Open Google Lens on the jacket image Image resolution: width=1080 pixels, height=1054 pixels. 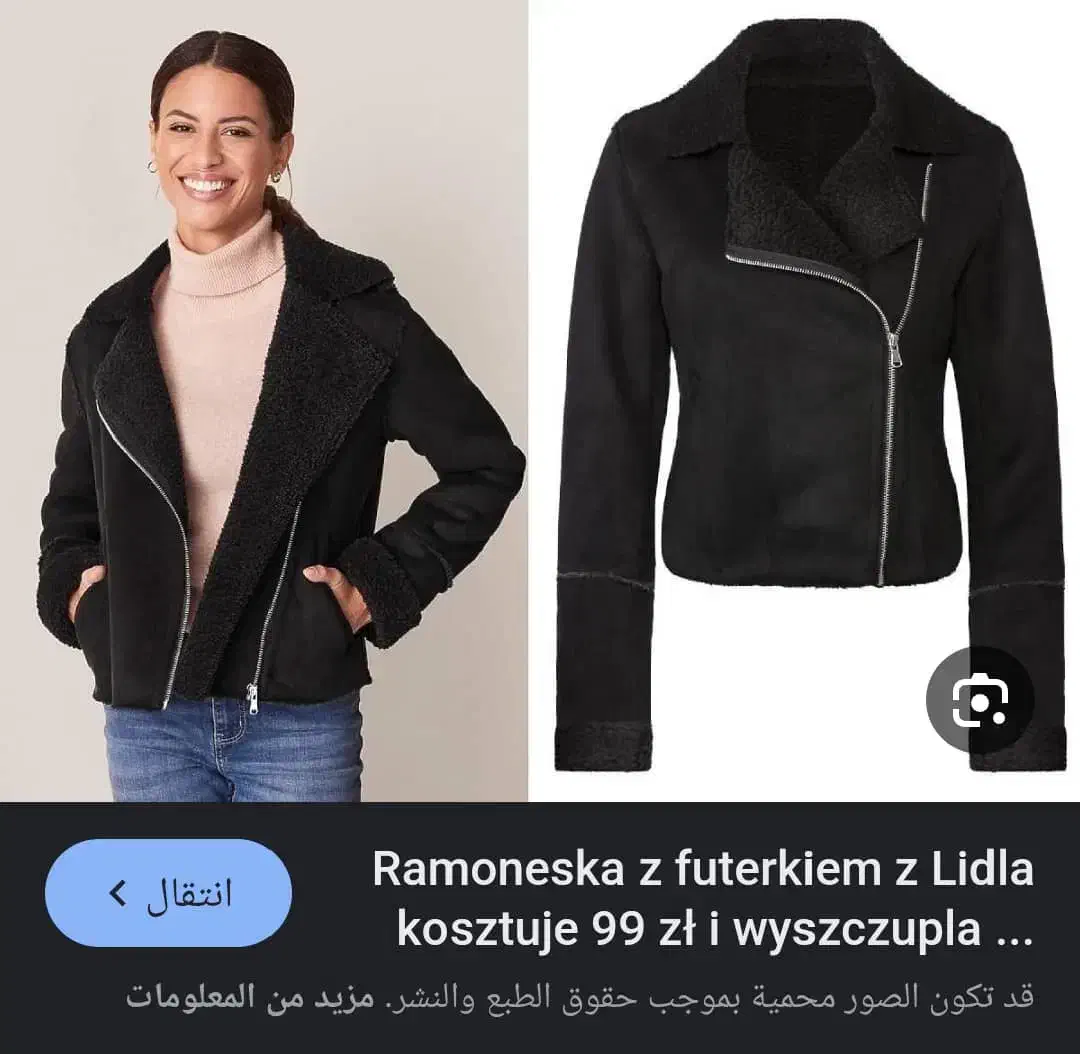coord(979,700)
